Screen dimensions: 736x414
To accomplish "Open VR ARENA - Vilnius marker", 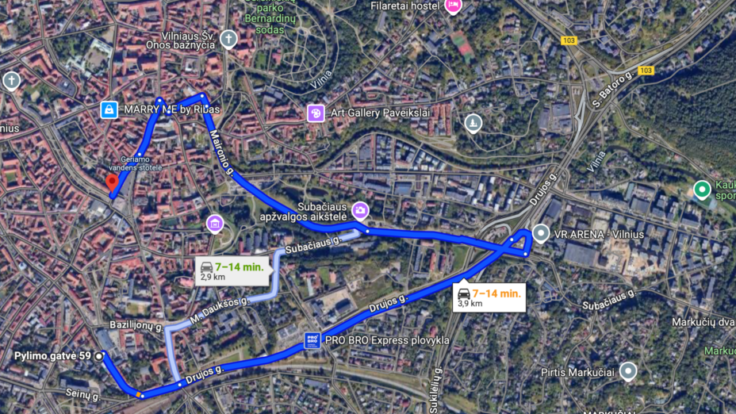I will pos(541,234).
